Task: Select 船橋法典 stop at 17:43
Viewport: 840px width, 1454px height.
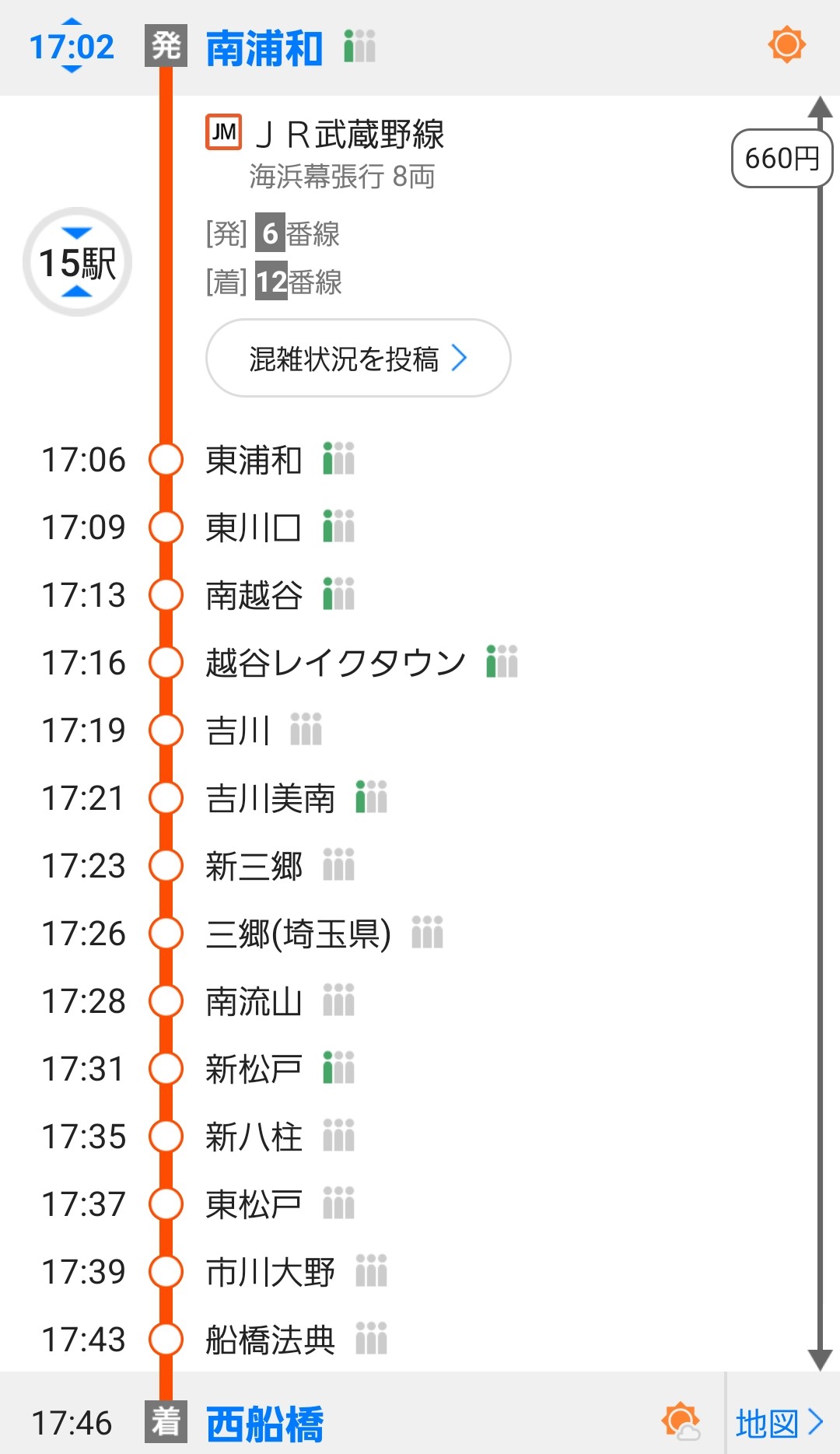Action: pos(270,1340)
